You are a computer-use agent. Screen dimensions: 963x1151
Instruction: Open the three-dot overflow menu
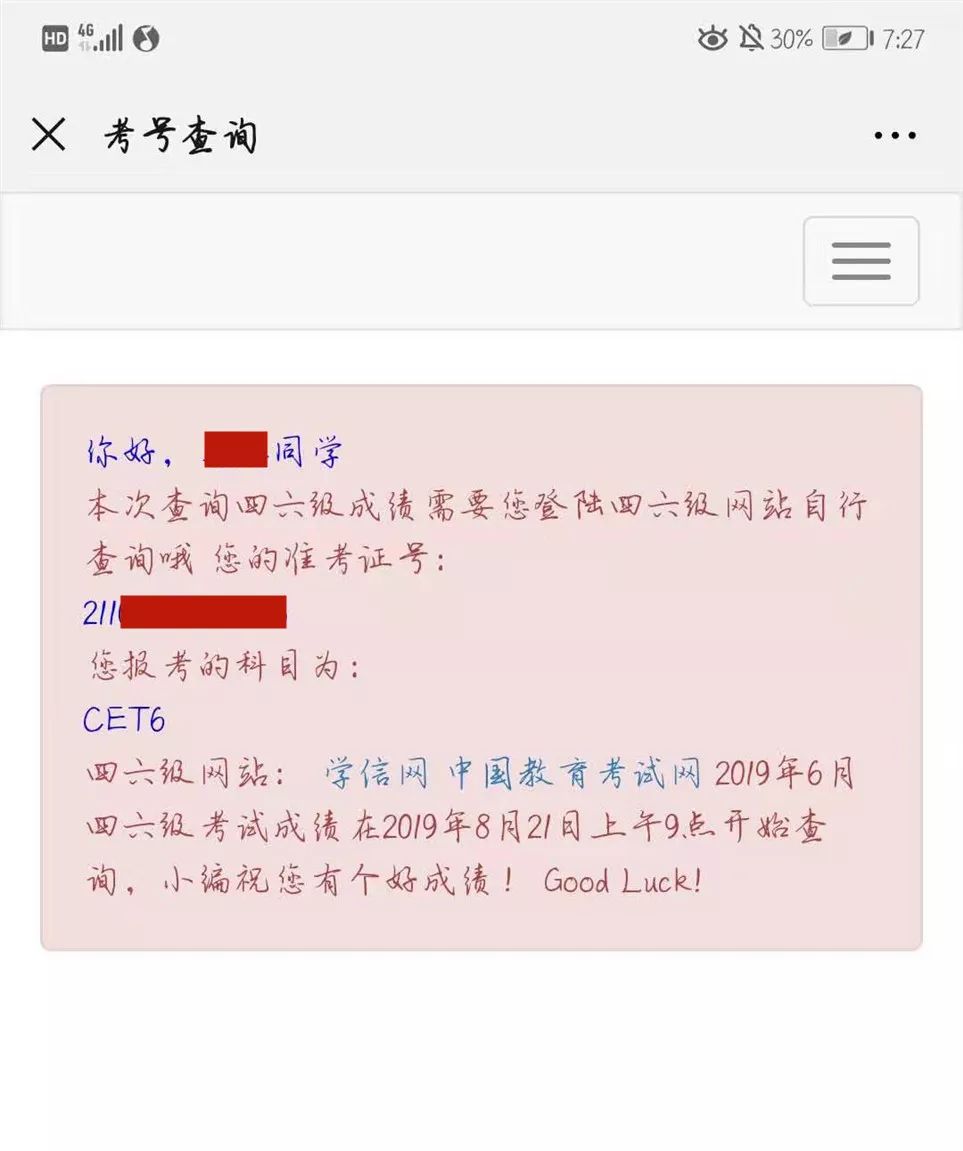tap(895, 135)
